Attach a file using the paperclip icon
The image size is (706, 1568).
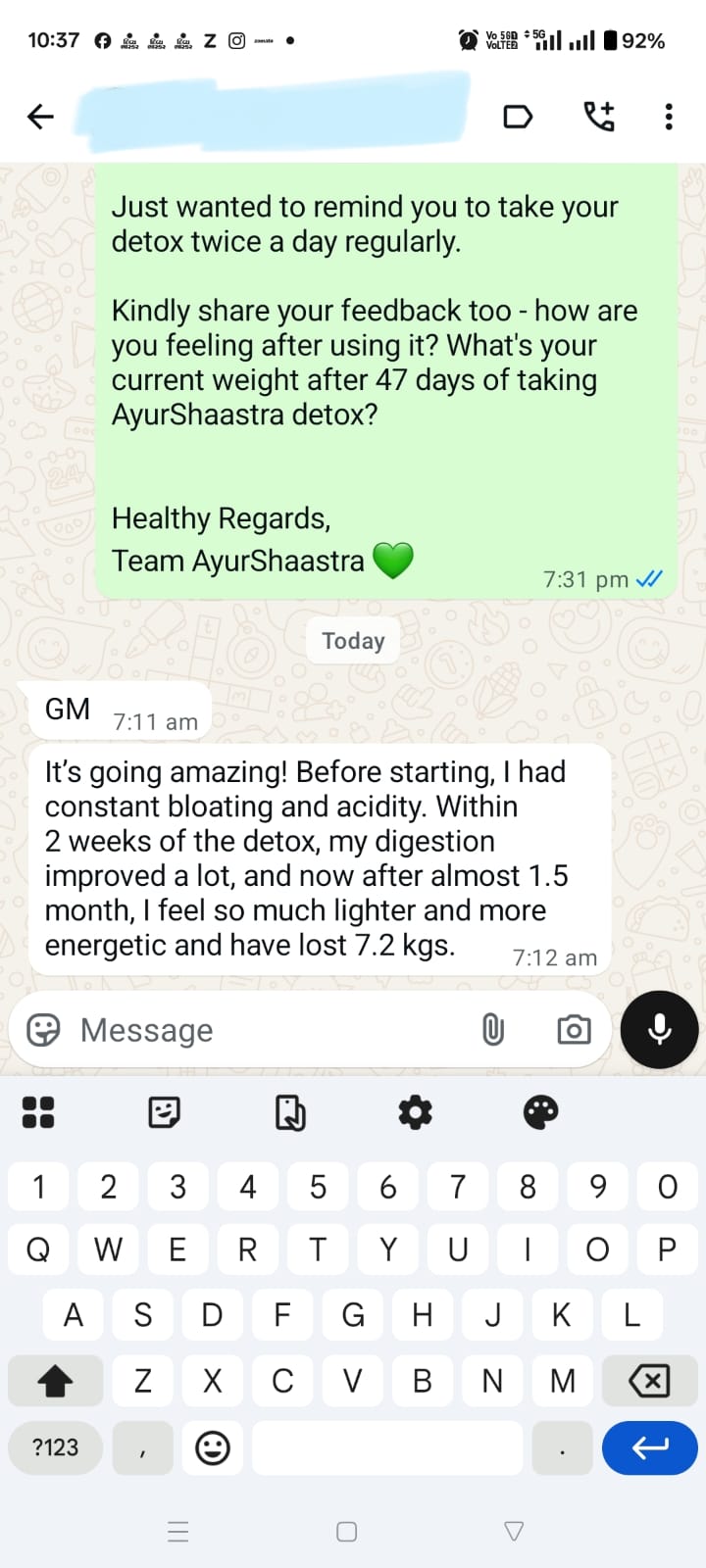click(492, 1030)
